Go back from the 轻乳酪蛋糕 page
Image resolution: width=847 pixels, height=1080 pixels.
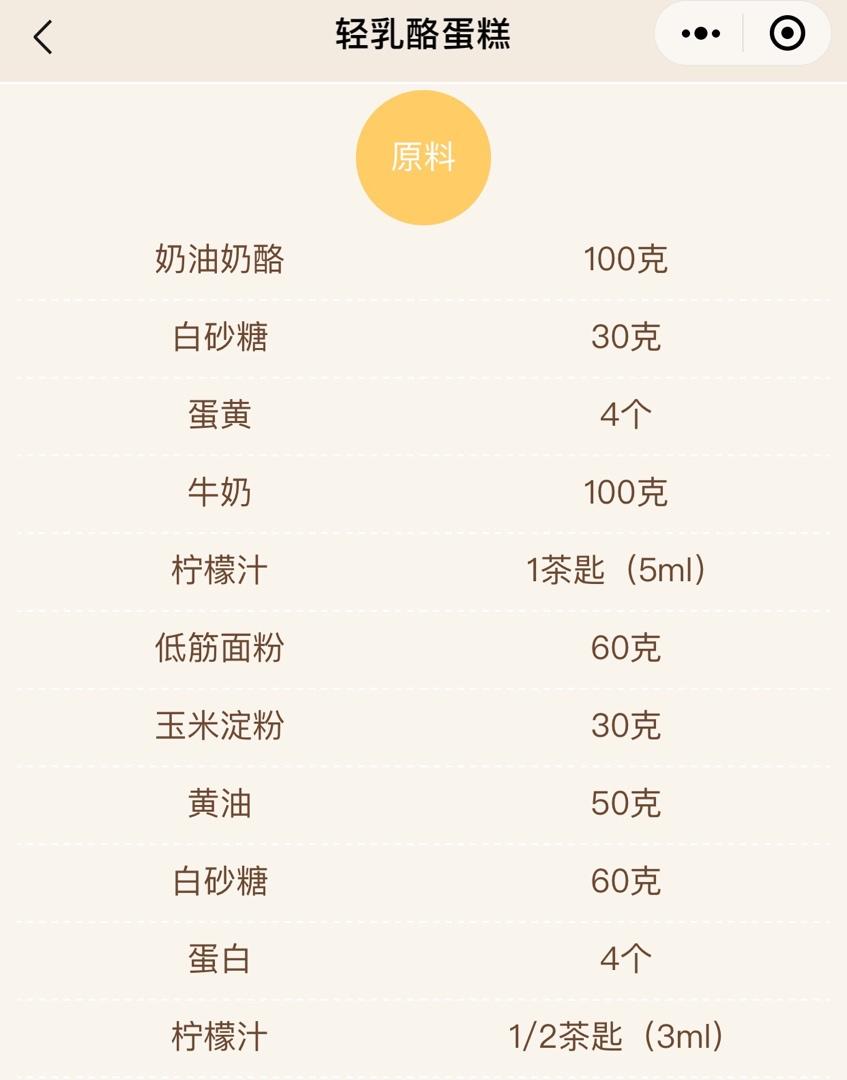[x=42, y=37]
